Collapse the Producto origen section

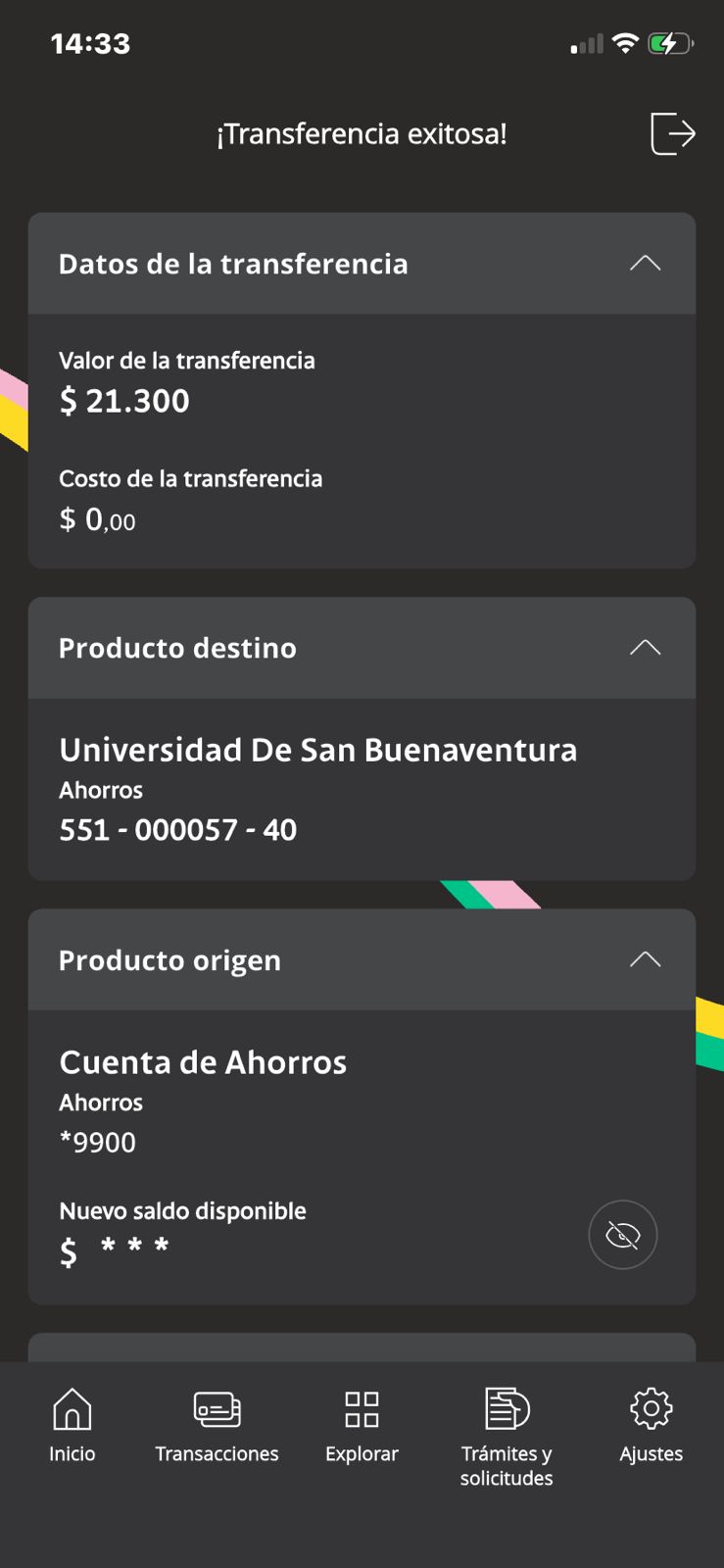pos(645,959)
